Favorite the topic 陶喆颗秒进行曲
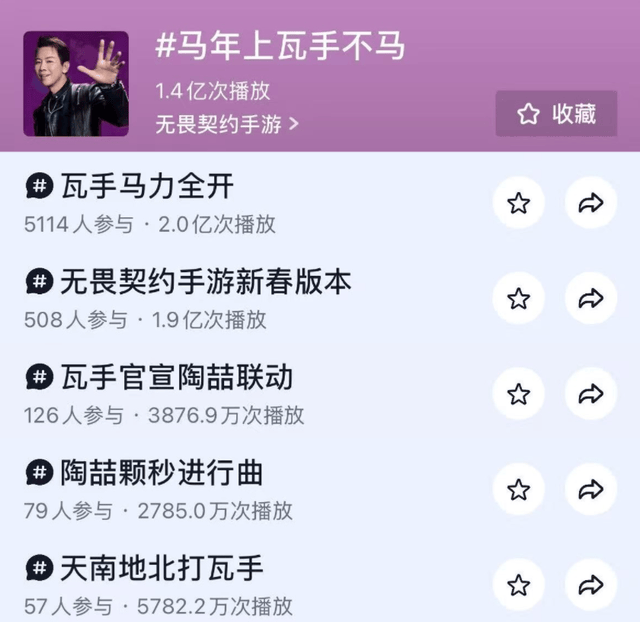This screenshot has width=640, height=622. pyautogui.click(x=518, y=489)
